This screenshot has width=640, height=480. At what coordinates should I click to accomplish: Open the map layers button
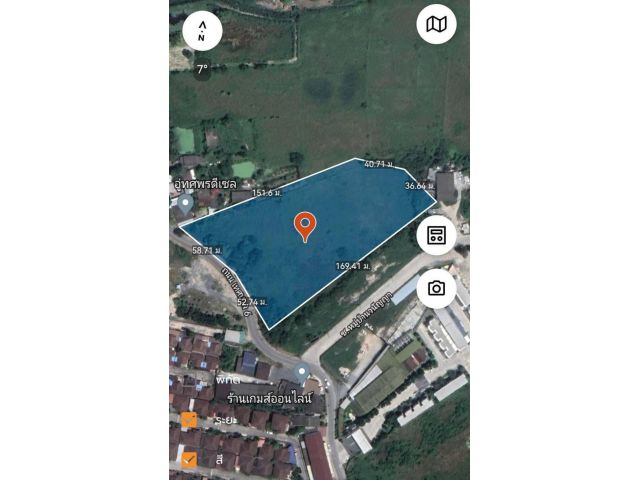436,24
